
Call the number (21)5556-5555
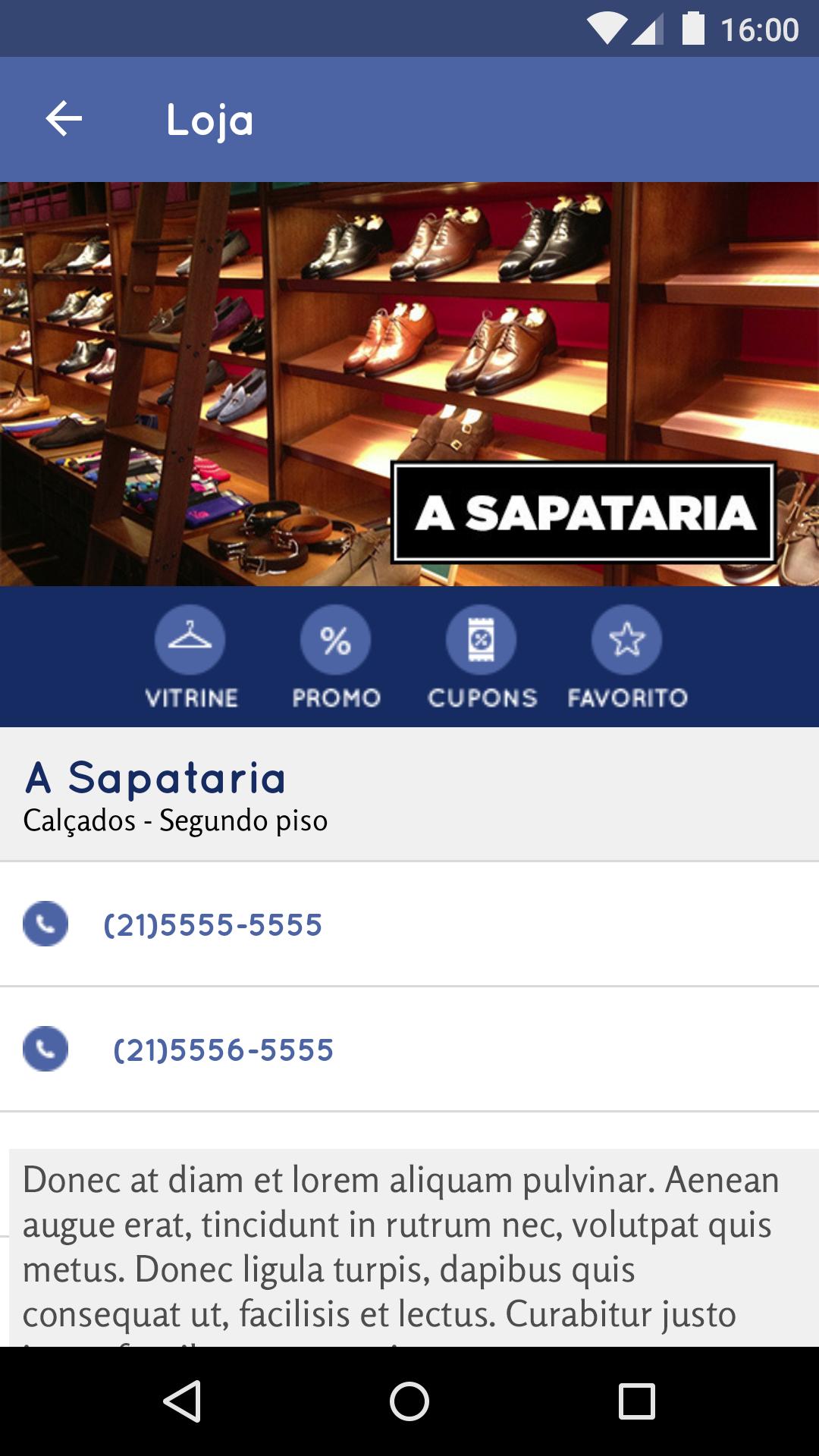[409, 1050]
